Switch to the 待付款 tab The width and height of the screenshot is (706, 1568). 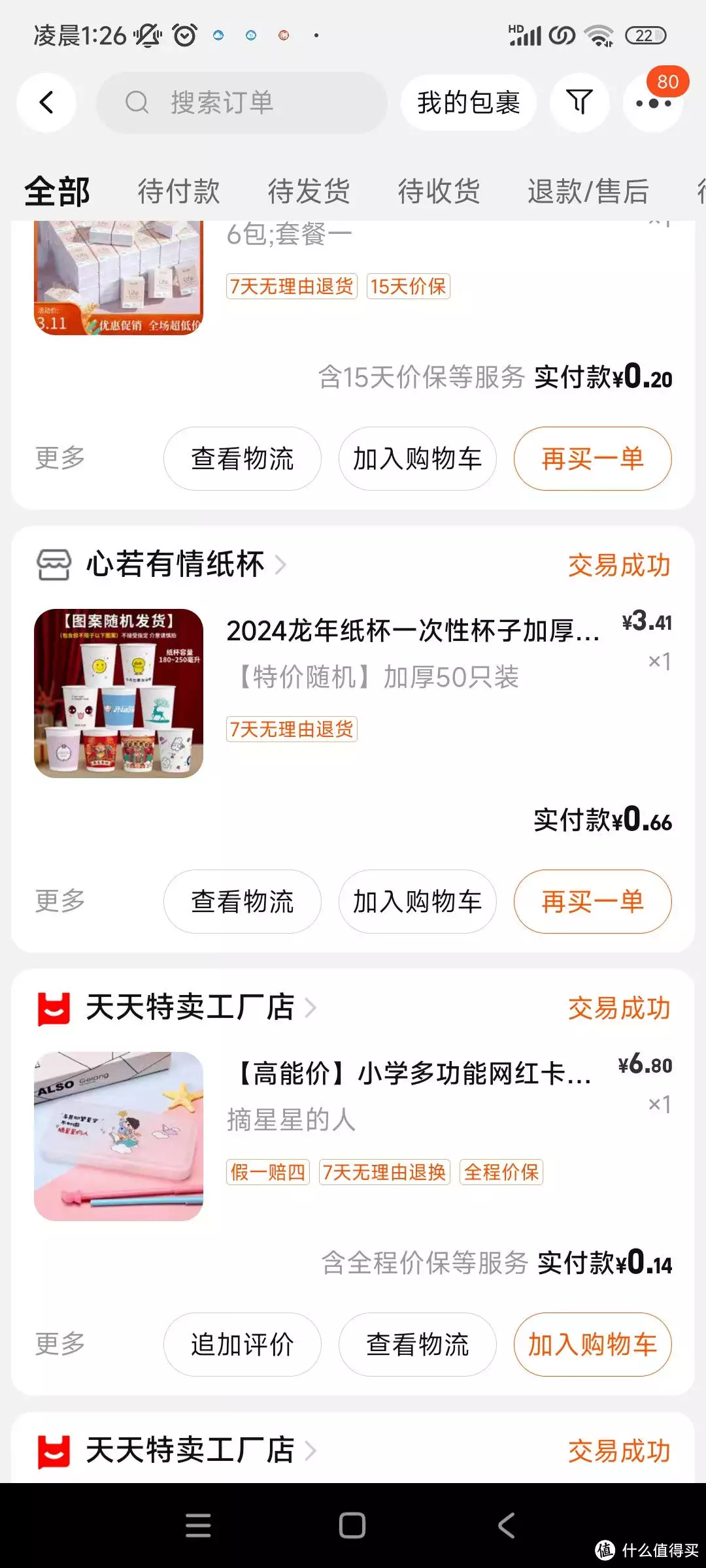click(x=178, y=191)
